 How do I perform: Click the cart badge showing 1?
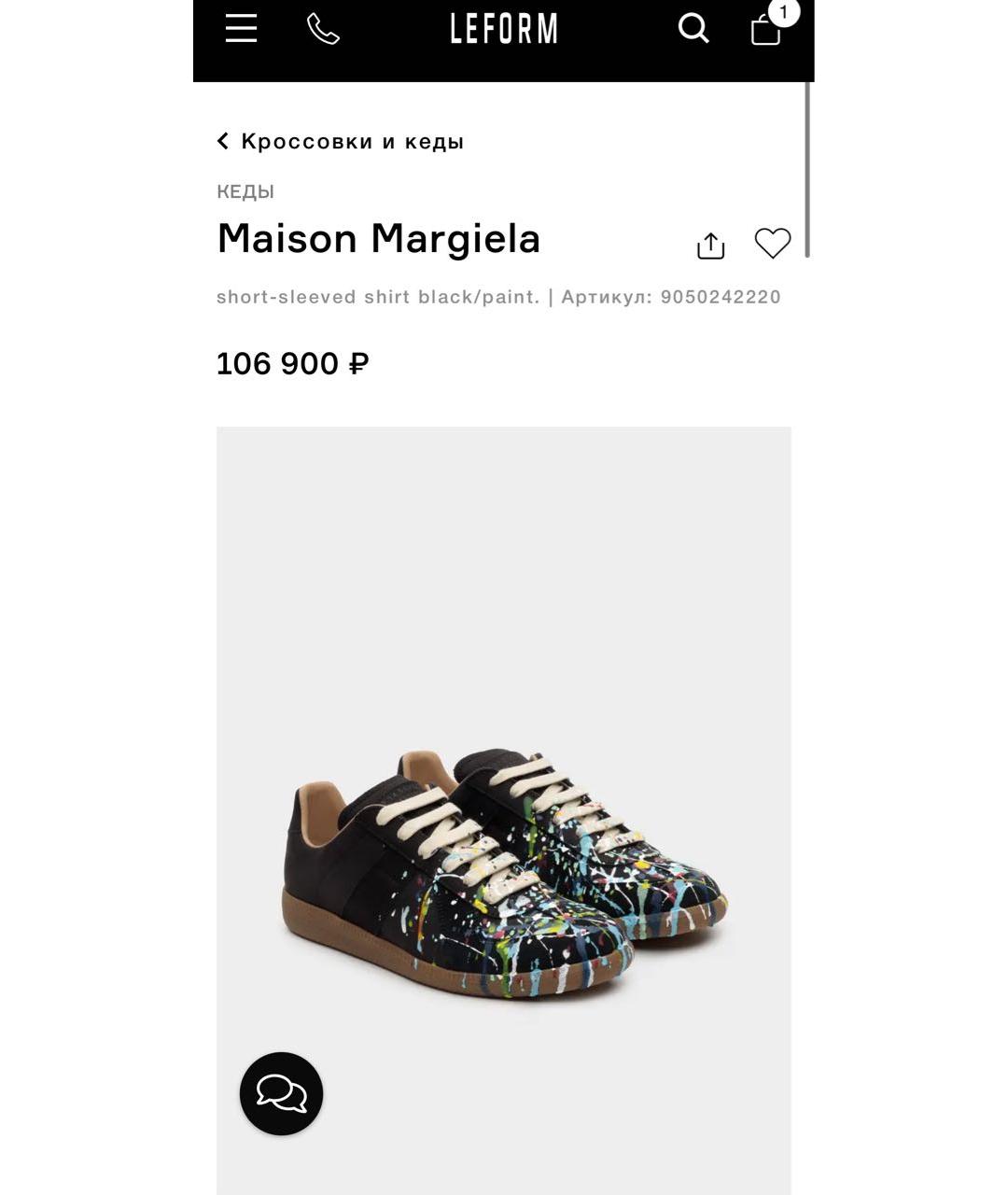782,14
